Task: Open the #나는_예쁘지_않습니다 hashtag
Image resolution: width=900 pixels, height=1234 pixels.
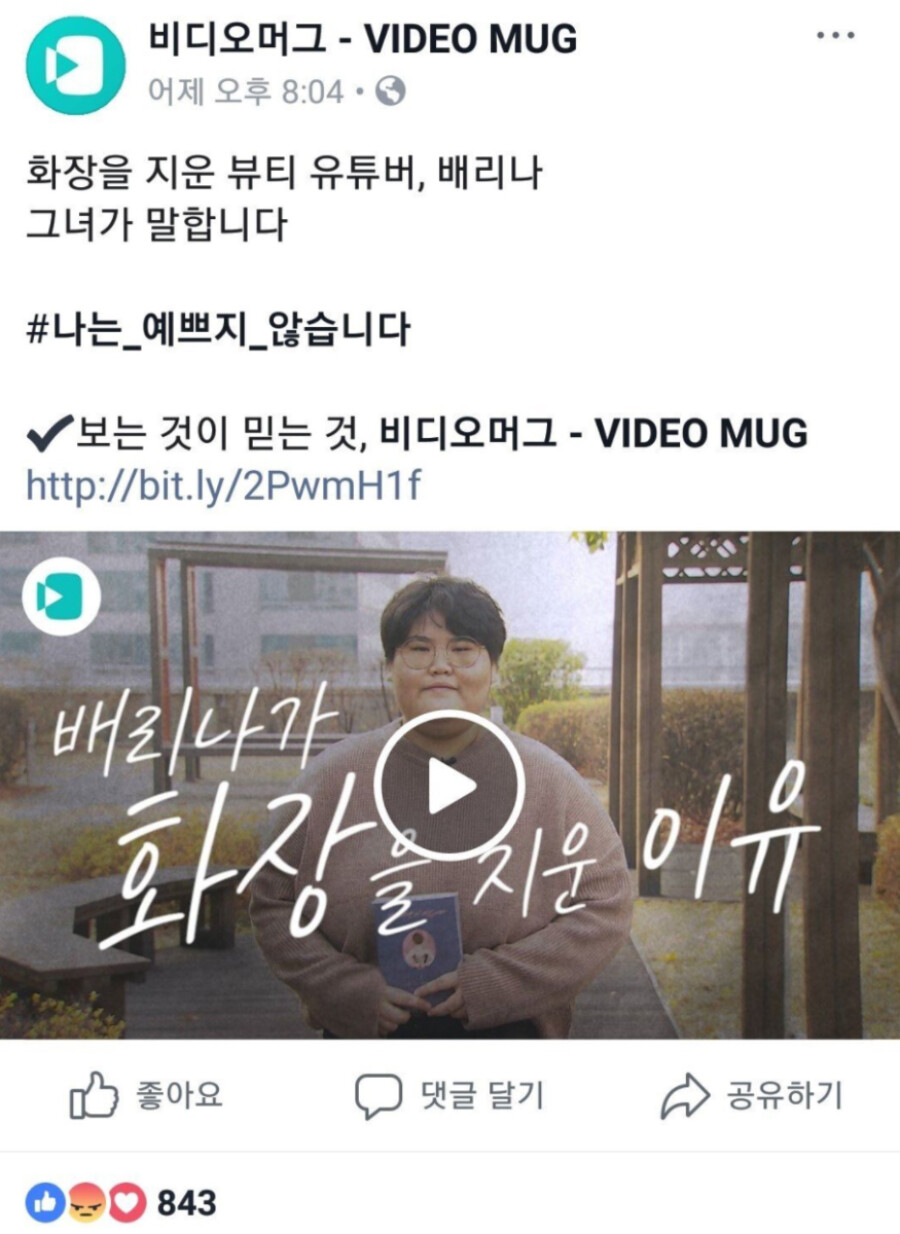Action: (217, 329)
